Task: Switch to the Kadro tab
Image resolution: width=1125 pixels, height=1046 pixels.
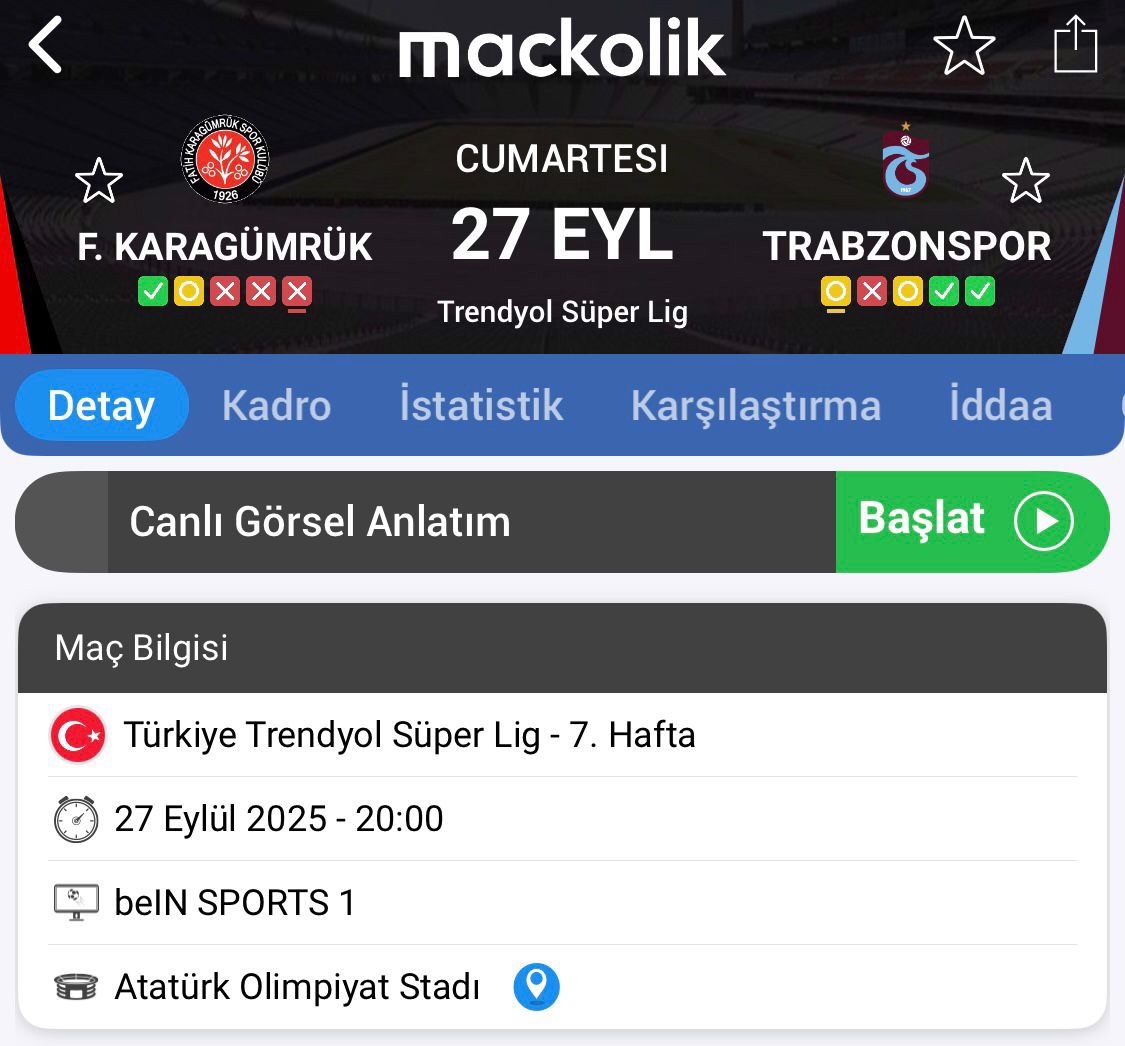Action: (x=276, y=406)
